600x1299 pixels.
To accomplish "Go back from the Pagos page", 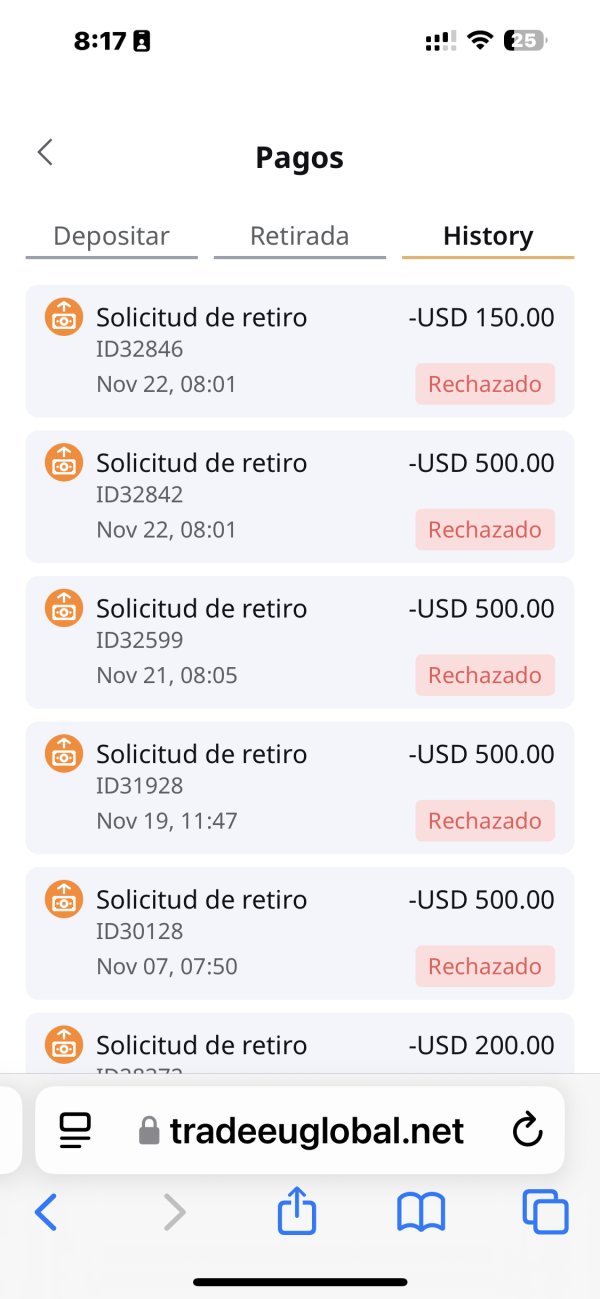I will pos(45,153).
